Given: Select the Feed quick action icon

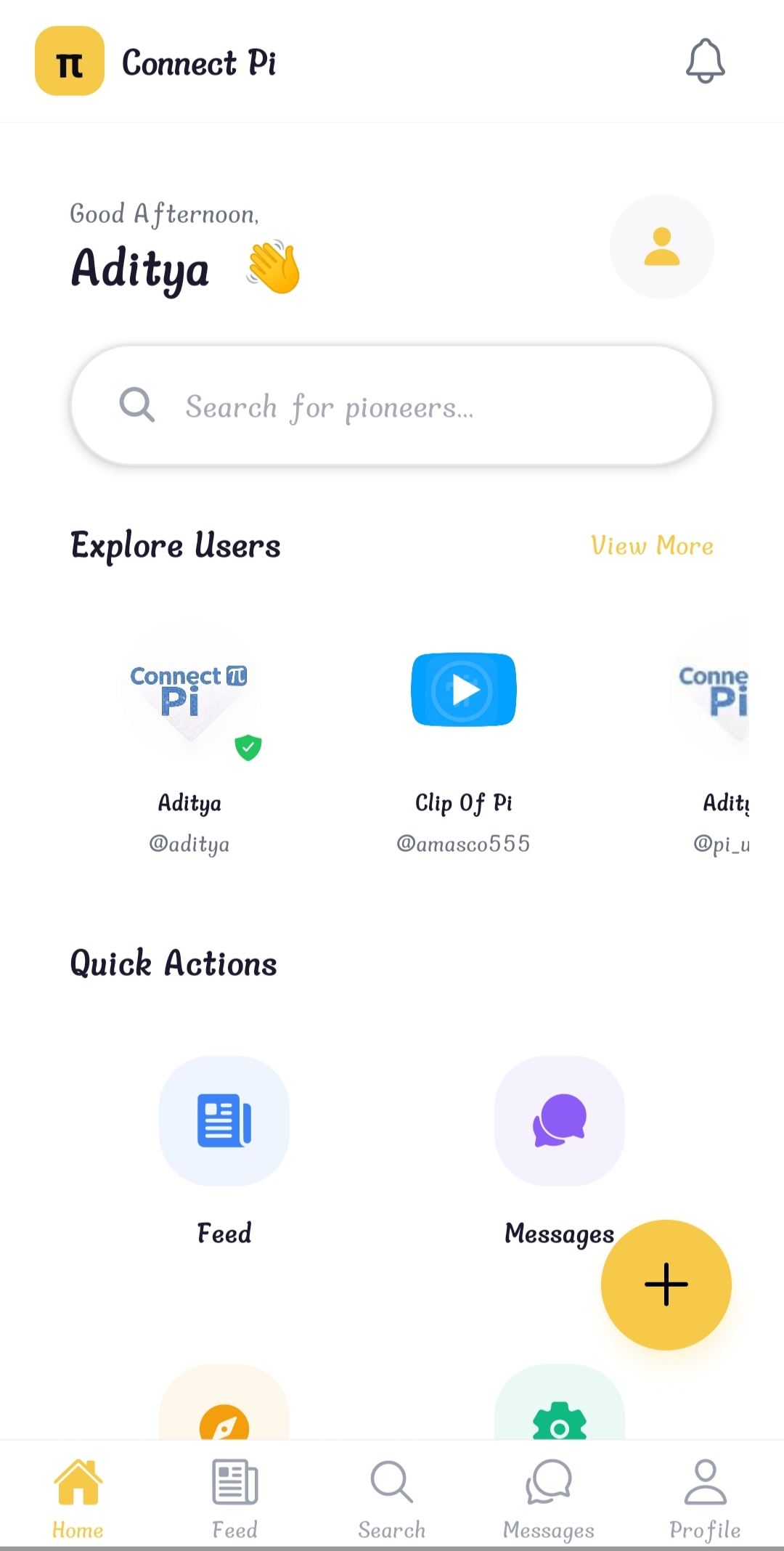Looking at the screenshot, I should pos(224,1120).
